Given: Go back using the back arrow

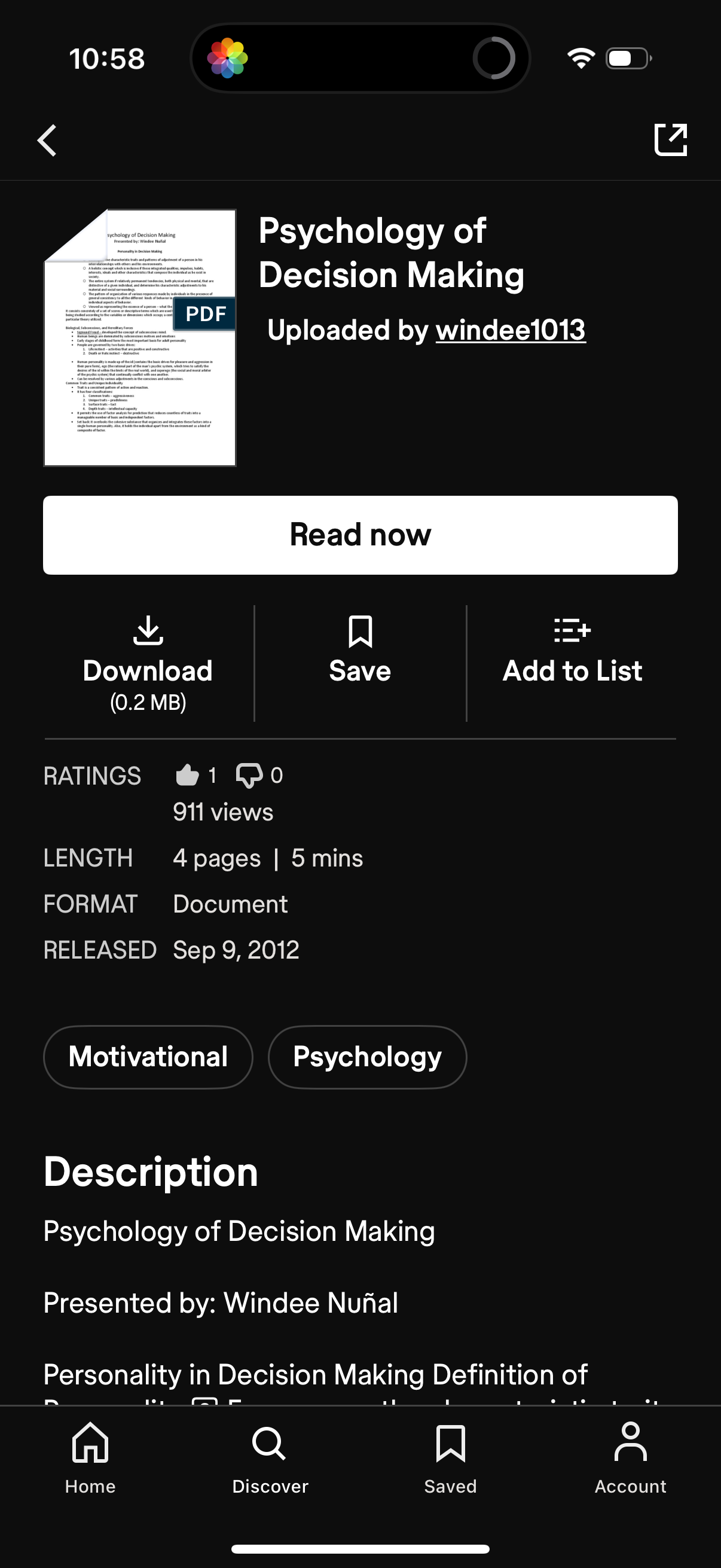Looking at the screenshot, I should coord(47,139).
